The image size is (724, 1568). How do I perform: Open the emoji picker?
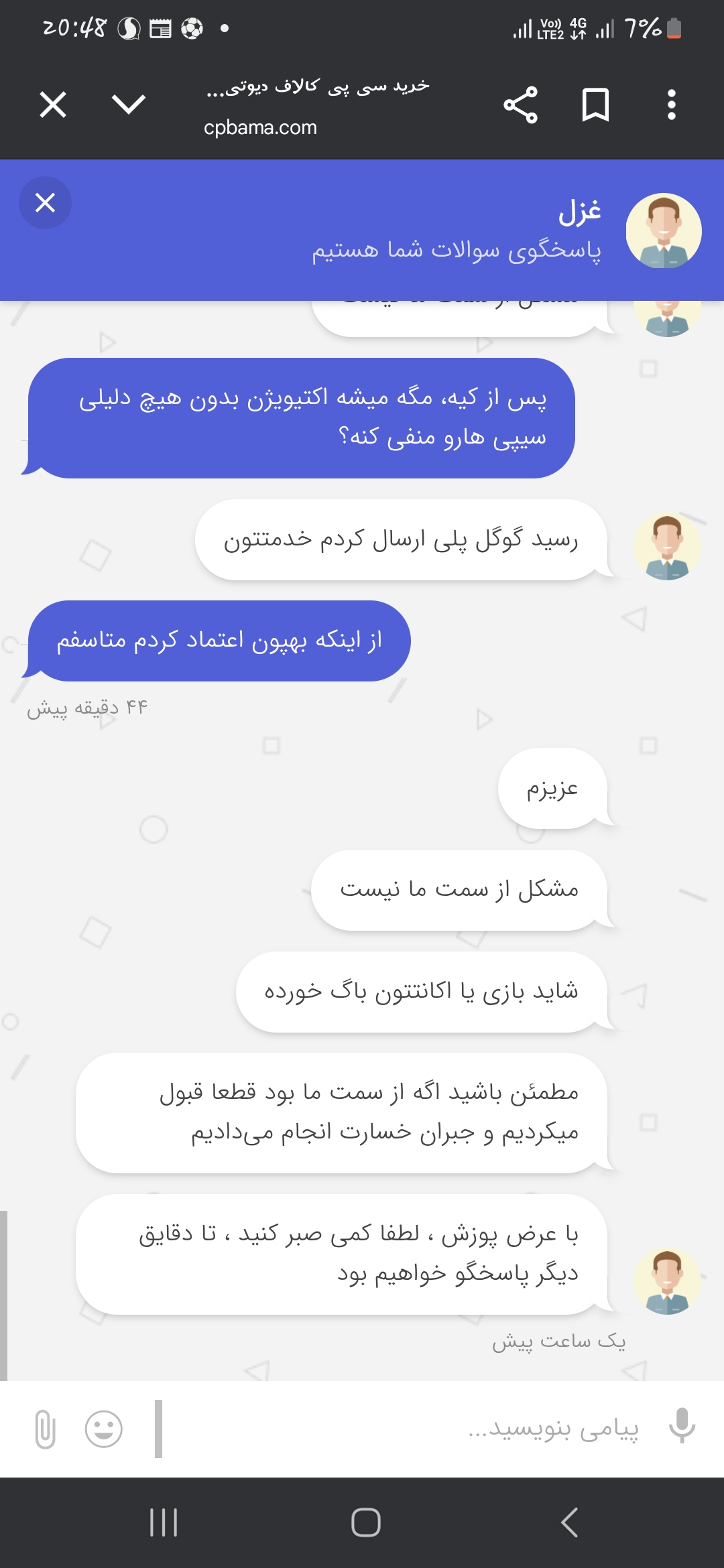[x=104, y=1429]
